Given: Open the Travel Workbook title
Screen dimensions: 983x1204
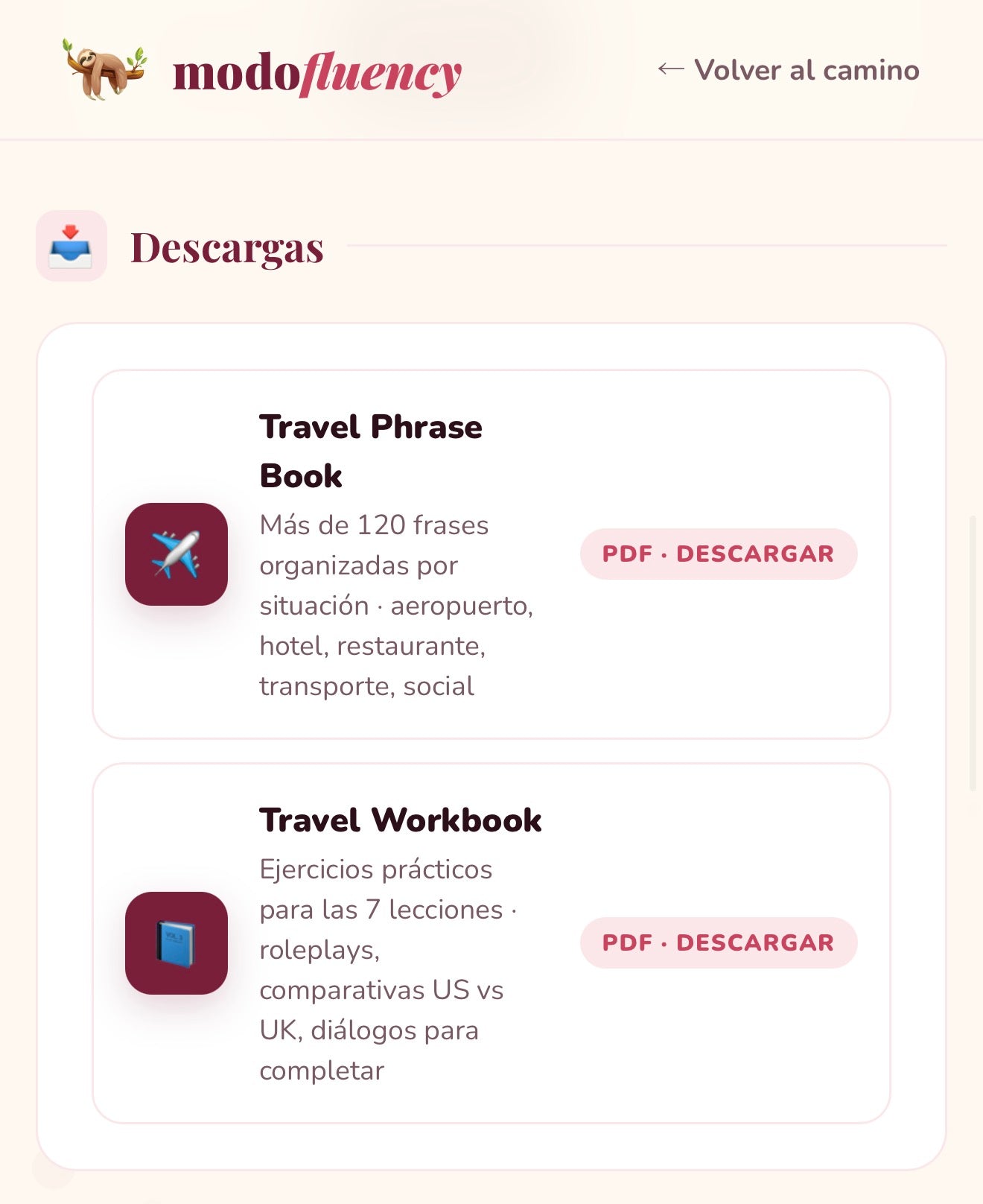Looking at the screenshot, I should point(400,820).
